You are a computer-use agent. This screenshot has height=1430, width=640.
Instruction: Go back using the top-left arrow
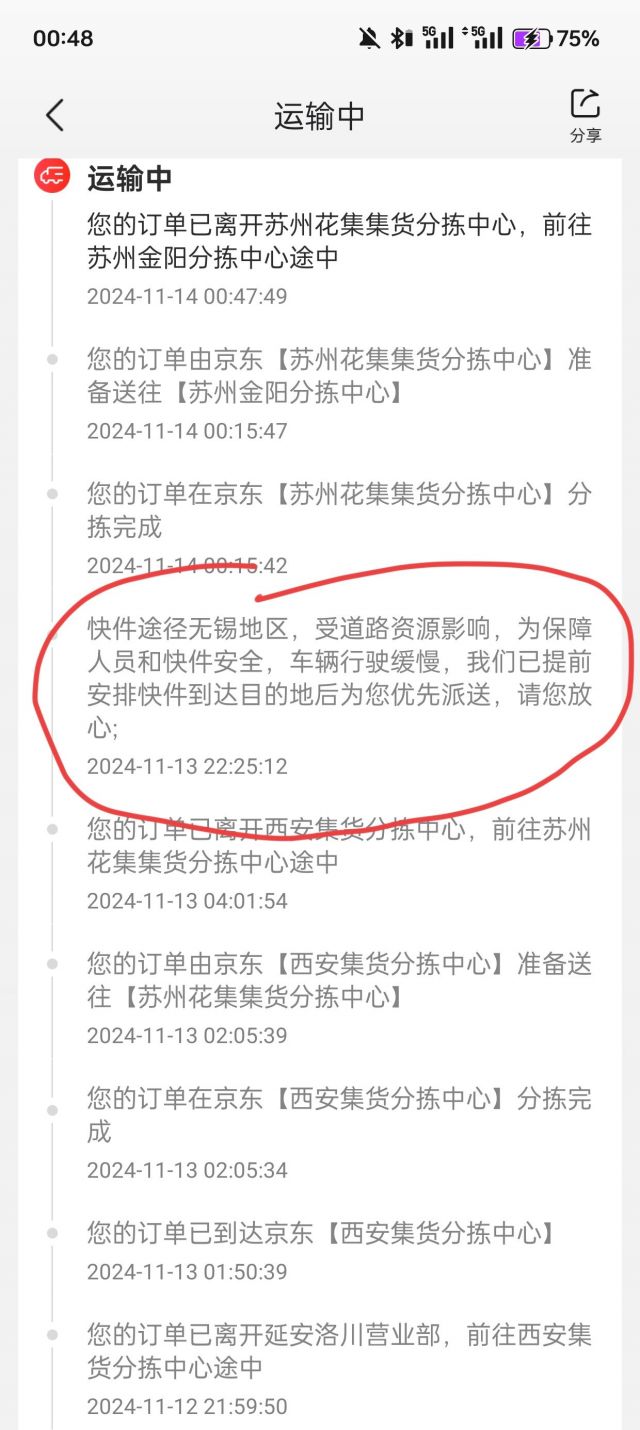click(55, 116)
